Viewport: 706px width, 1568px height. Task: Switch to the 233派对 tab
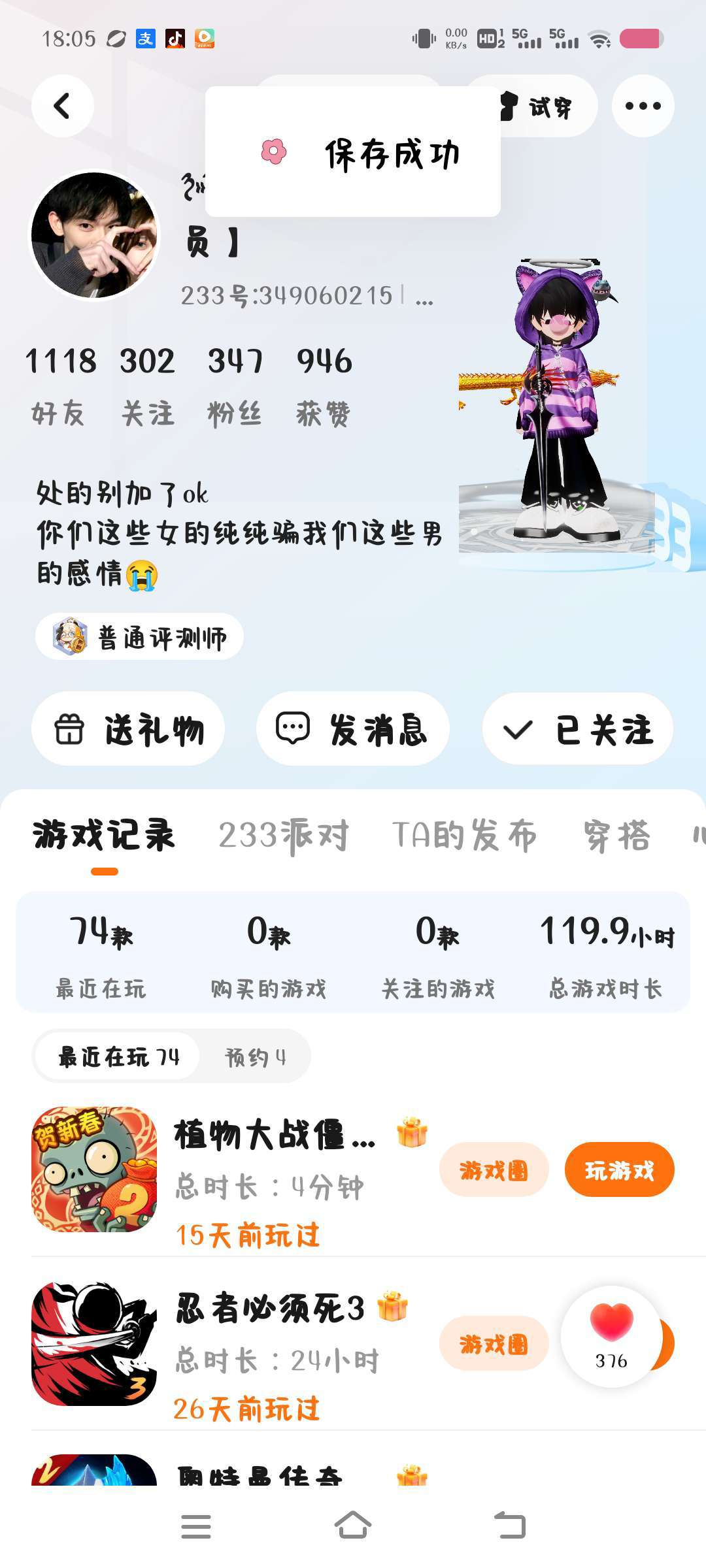coord(284,836)
